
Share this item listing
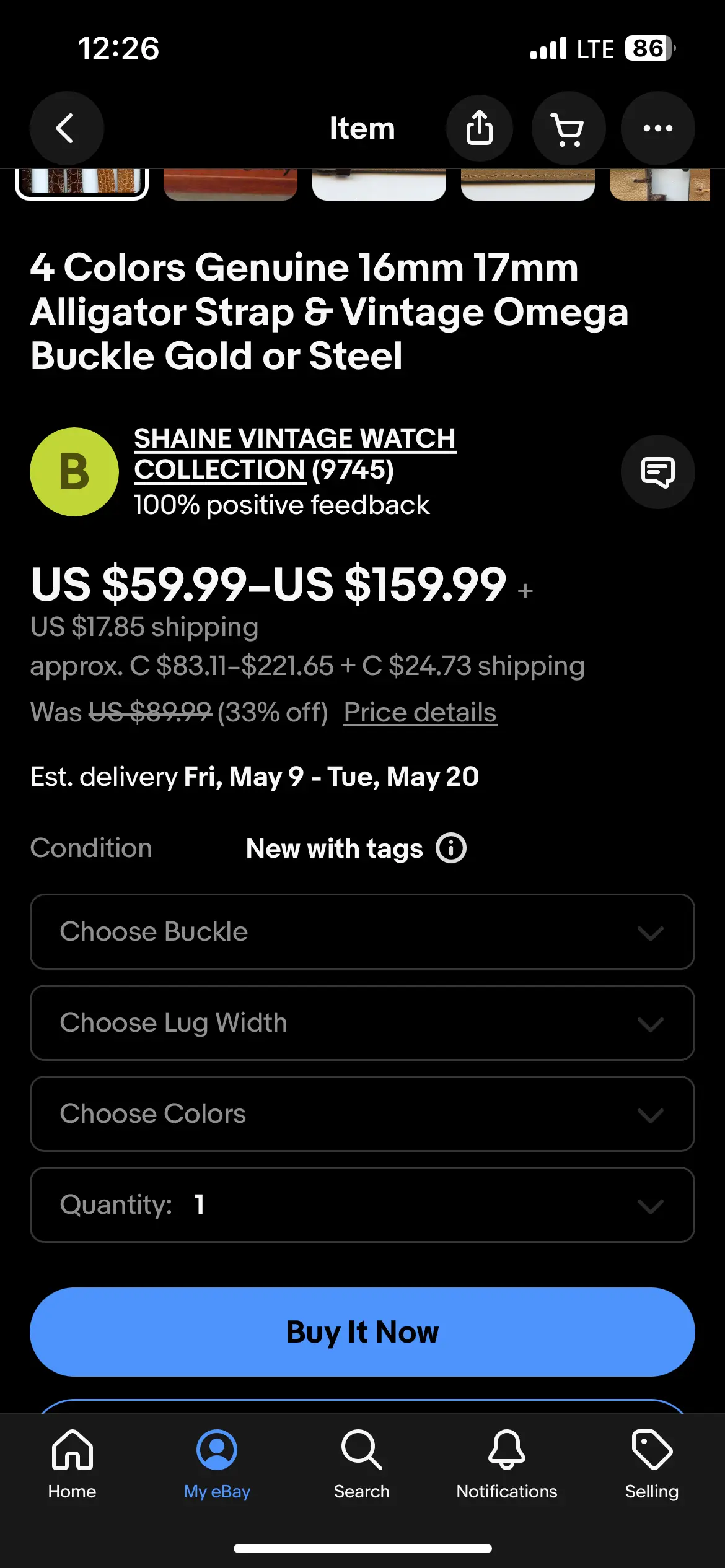click(x=480, y=128)
